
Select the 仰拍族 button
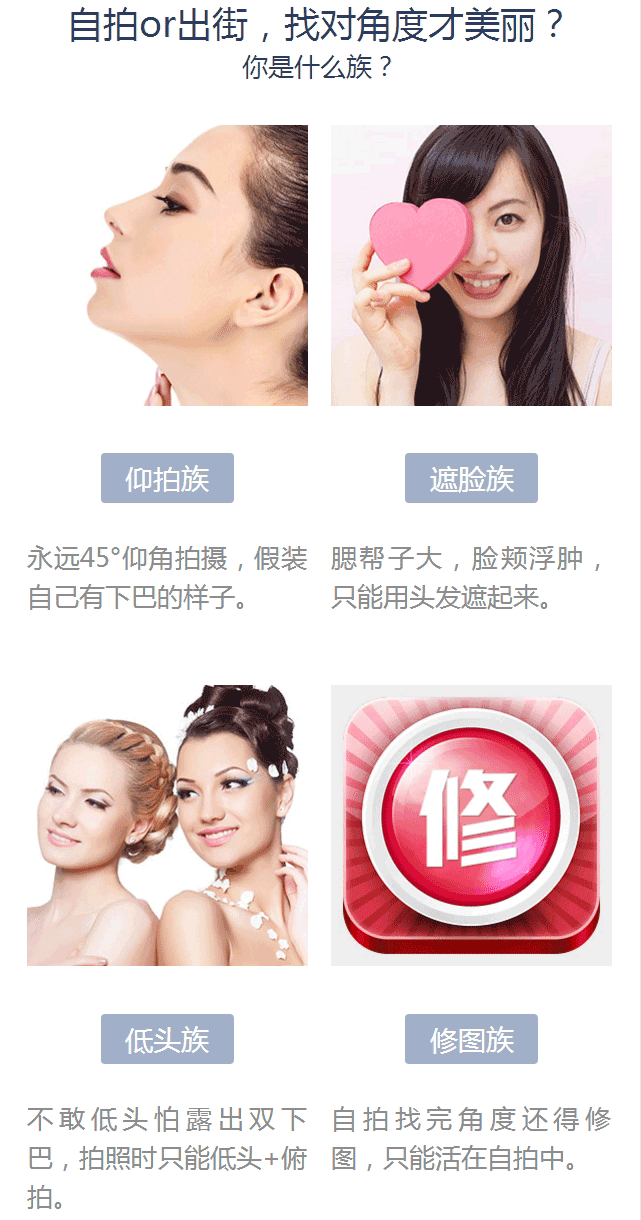(167, 478)
